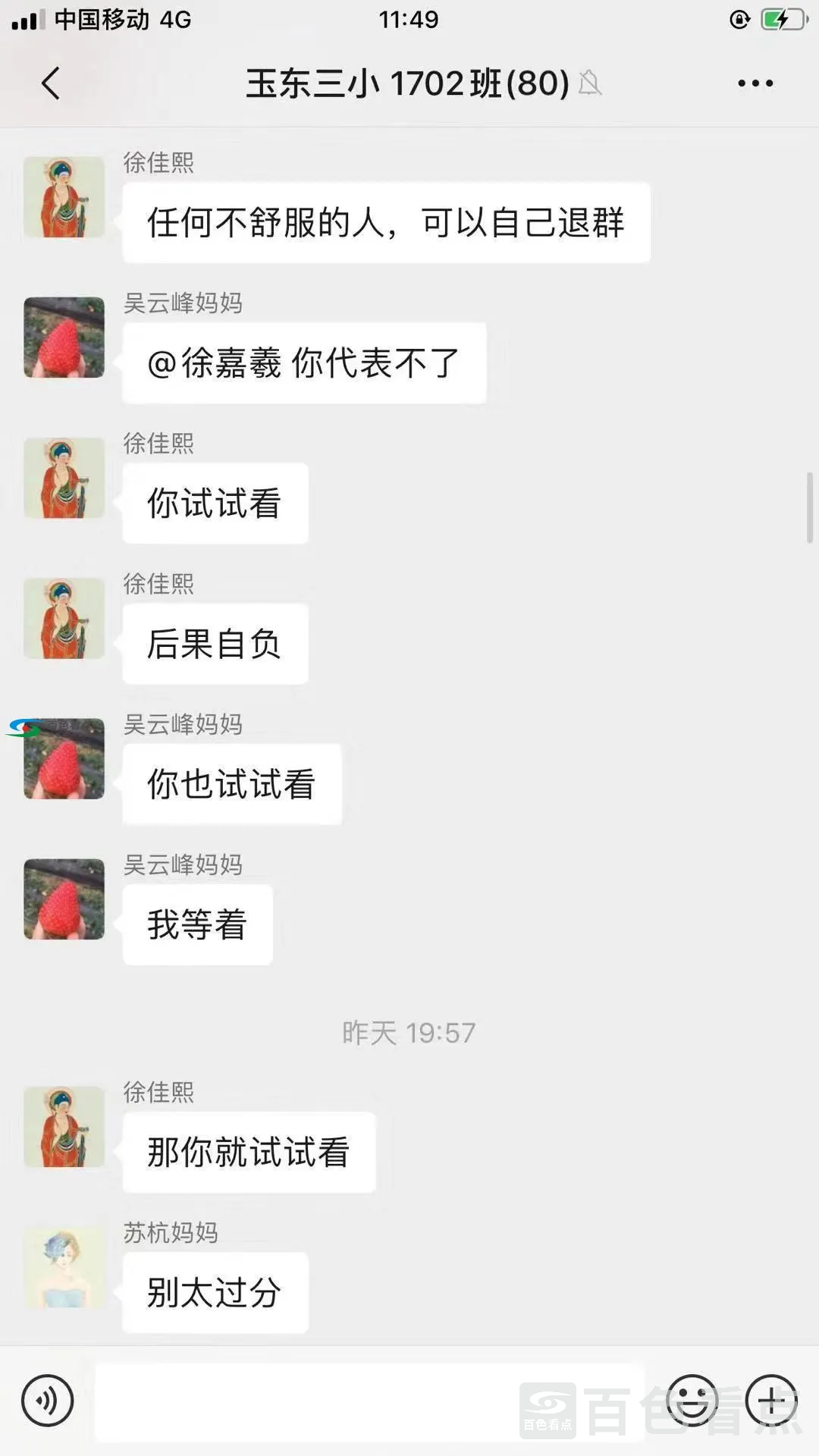Image resolution: width=819 pixels, height=1456 pixels.
Task: Open the group chat overflow menu
Action: pyautogui.click(x=755, y=83)
